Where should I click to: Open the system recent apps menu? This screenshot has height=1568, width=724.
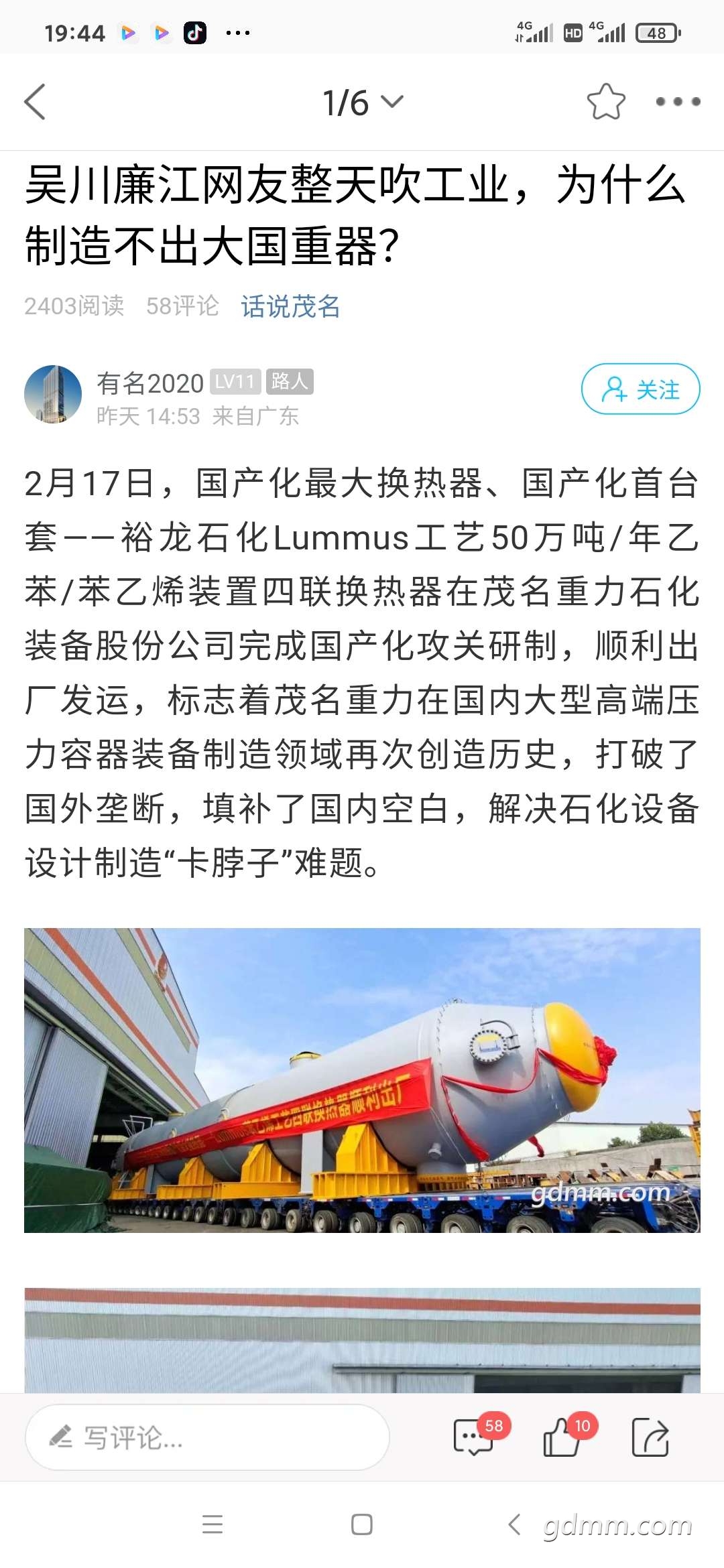click(x=213, y=1524)
